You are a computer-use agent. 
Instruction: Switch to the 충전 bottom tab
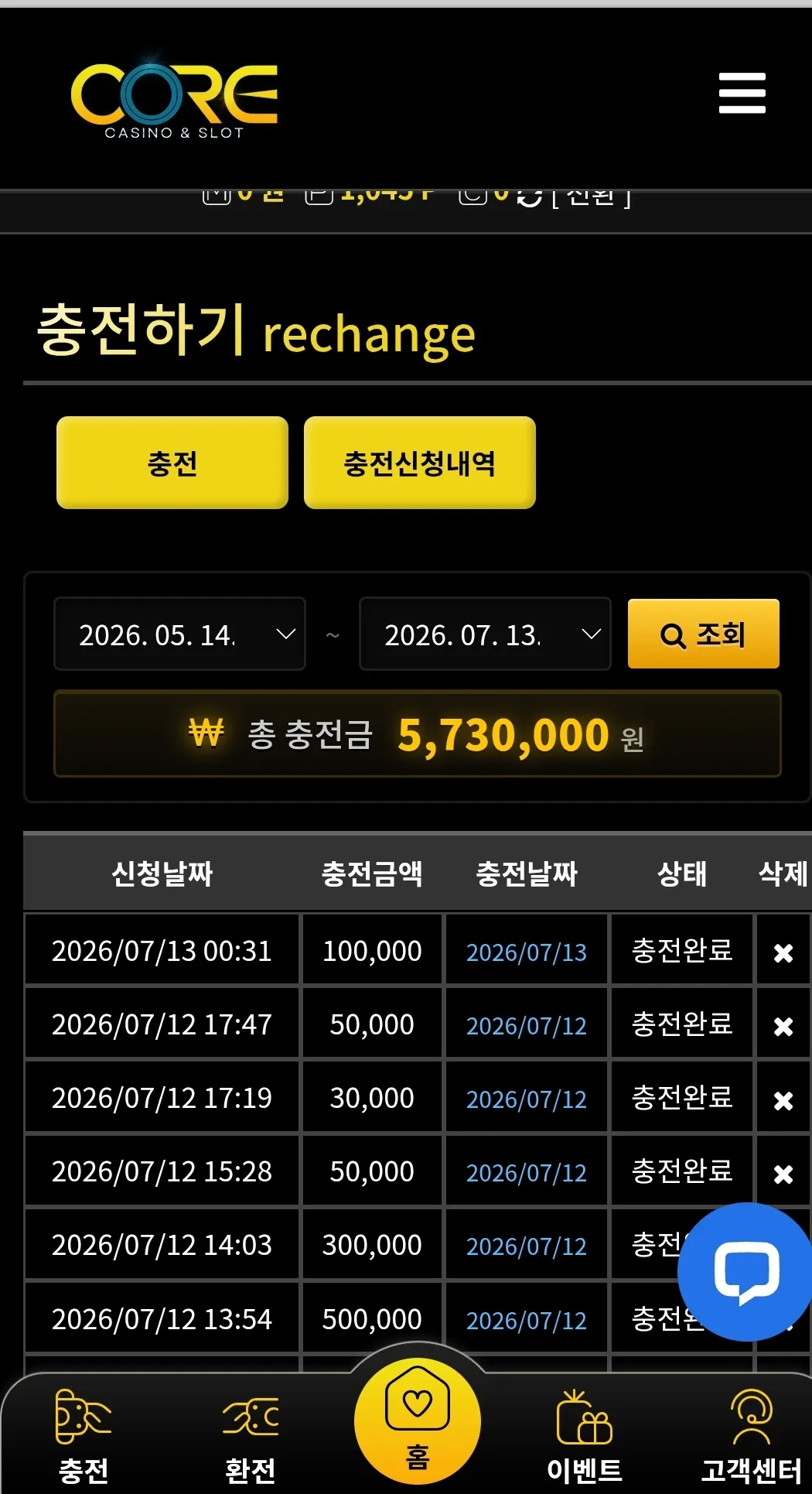point(84,1437)
